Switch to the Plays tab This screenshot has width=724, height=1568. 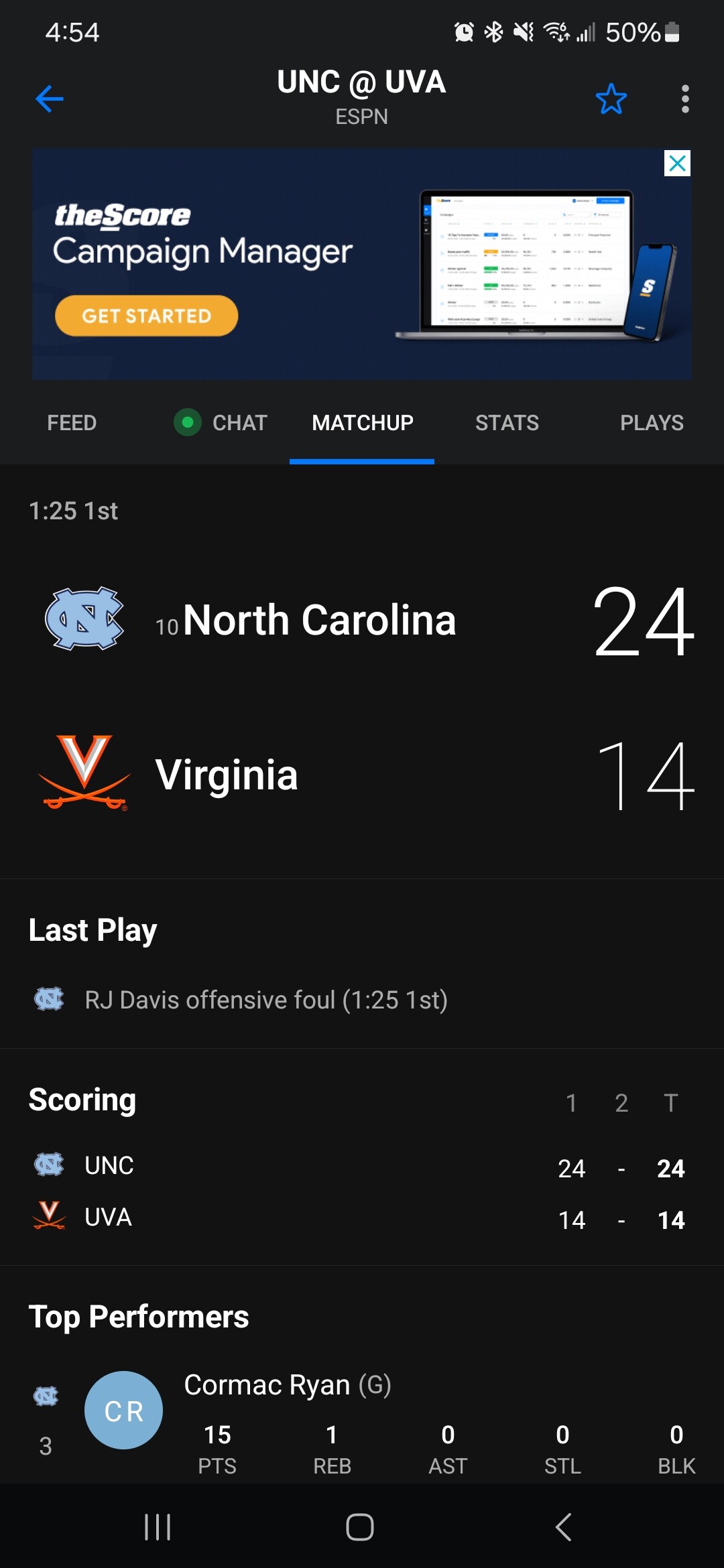[x=651, y=423]
